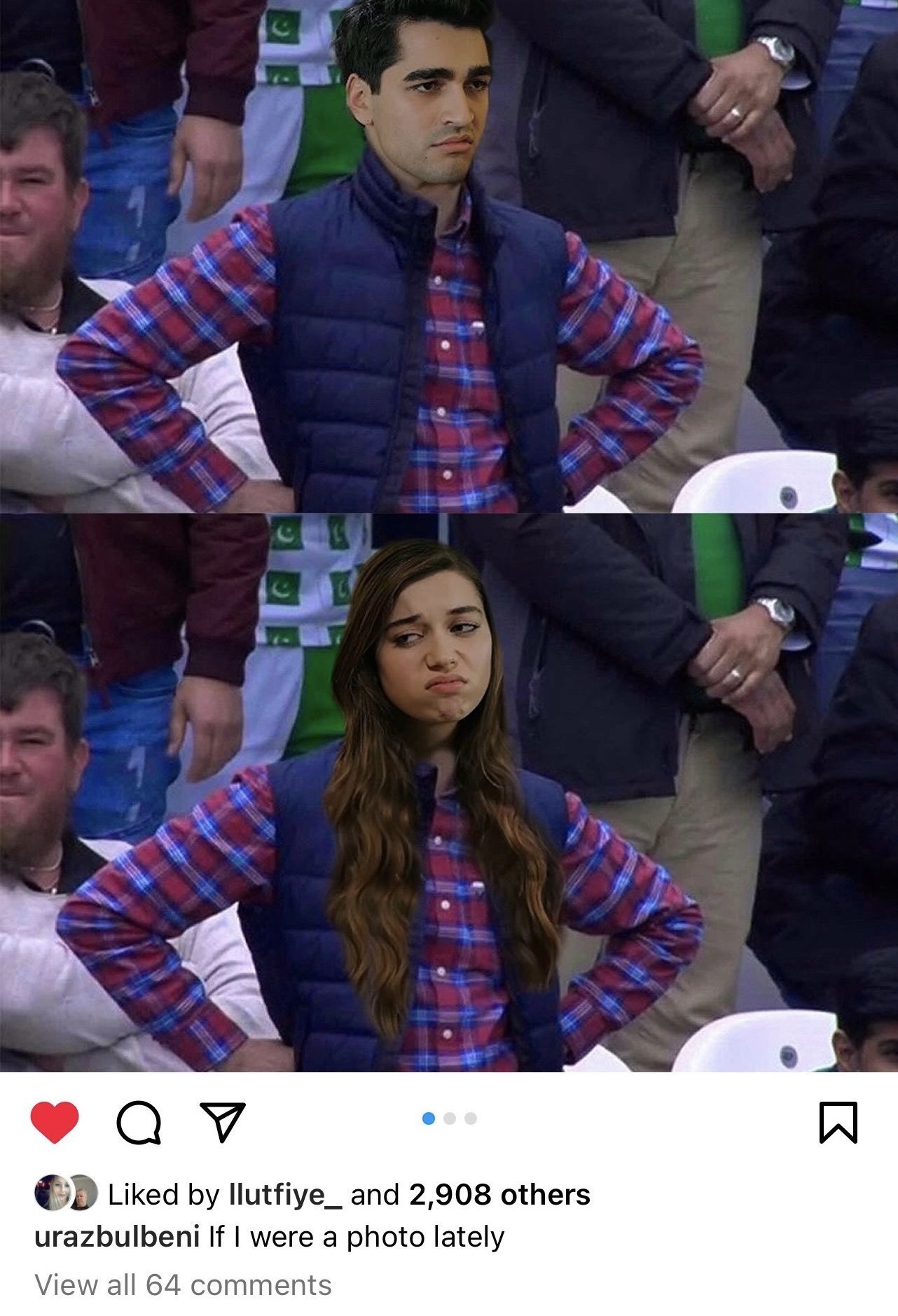Share the post with the paper plane
The height and width of the screenshot is (1316, 898).
point(223,1122)
